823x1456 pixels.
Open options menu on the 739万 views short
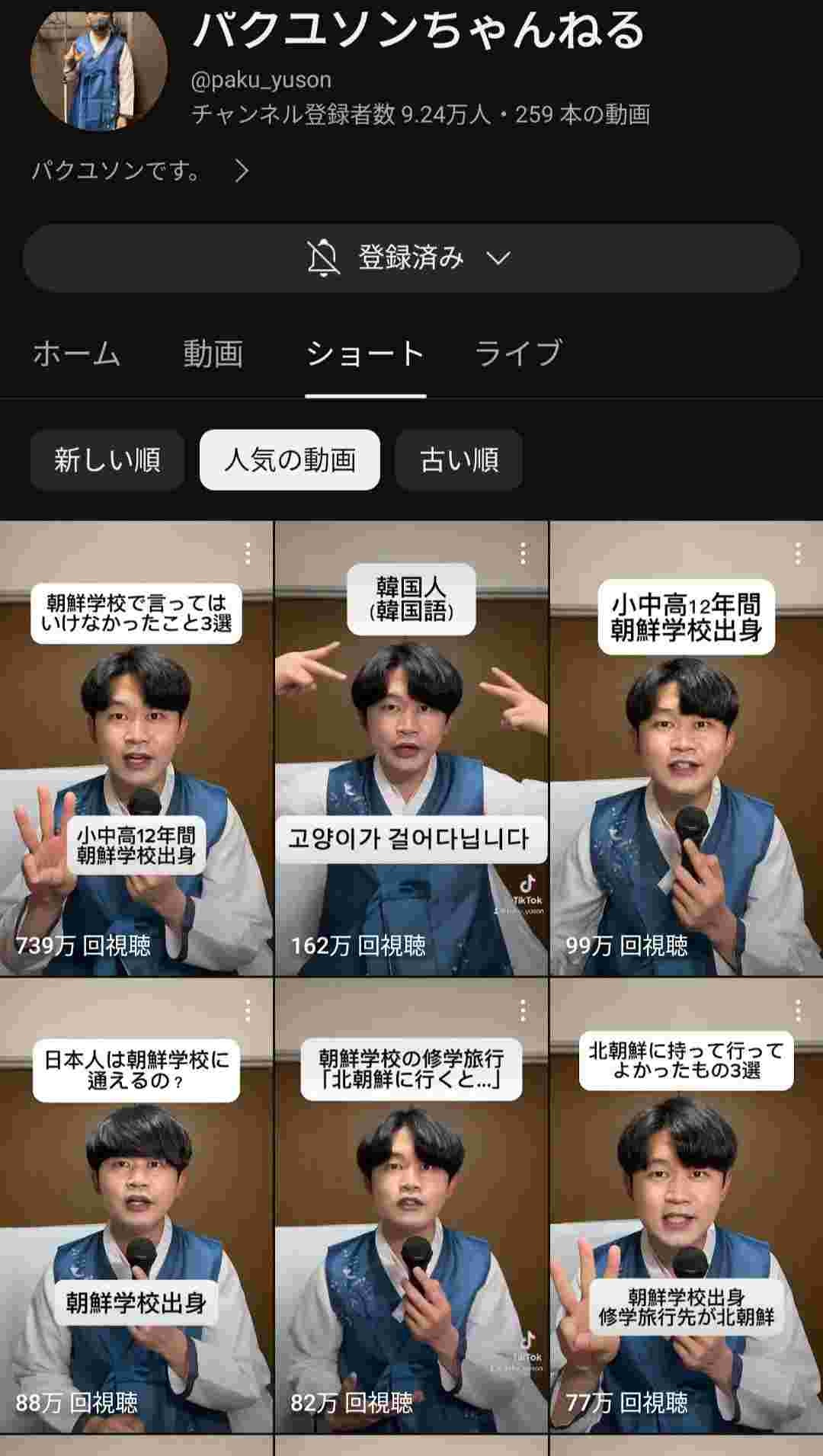(x=248, y=554)
